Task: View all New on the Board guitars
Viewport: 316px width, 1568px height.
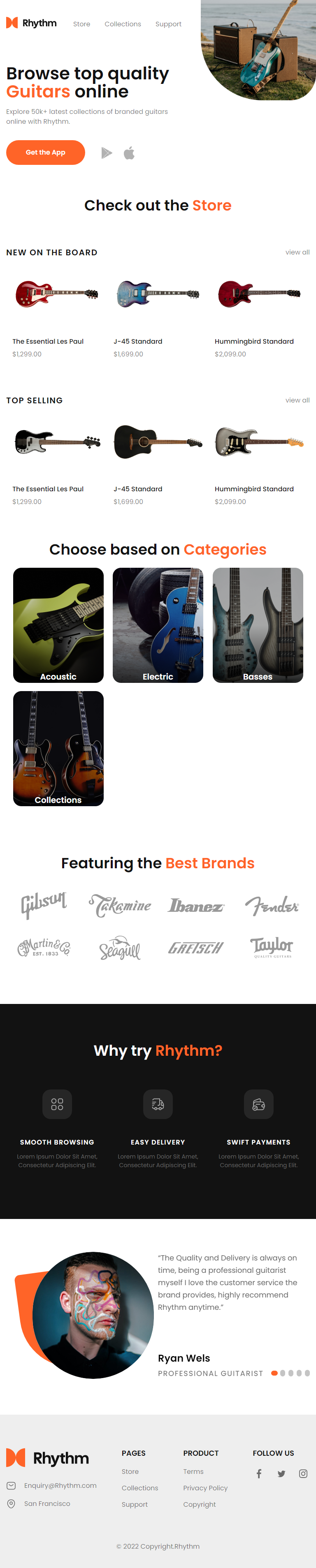Action: [x=297, y=252]
